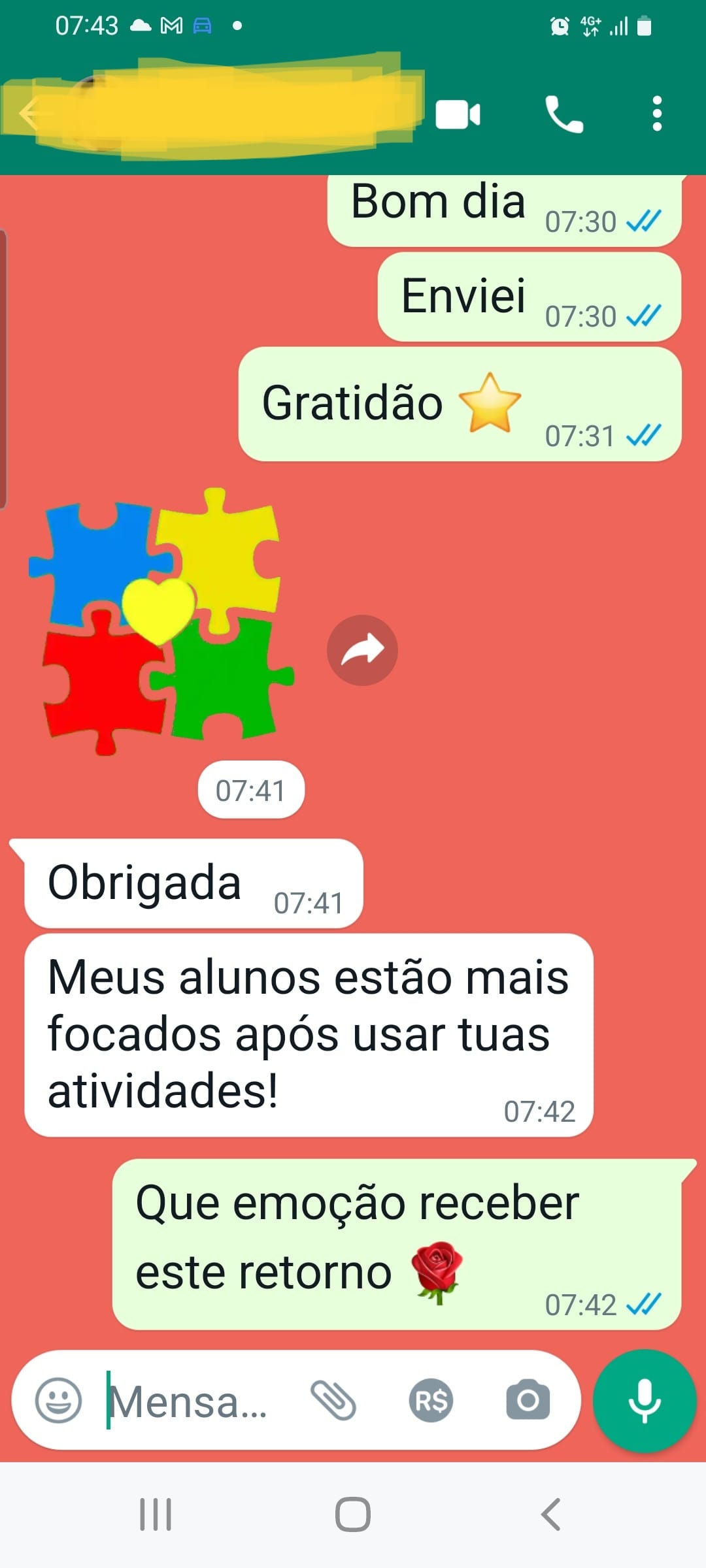
Task: Forward the puzzle sticker
Action: (x=362, y=650)
